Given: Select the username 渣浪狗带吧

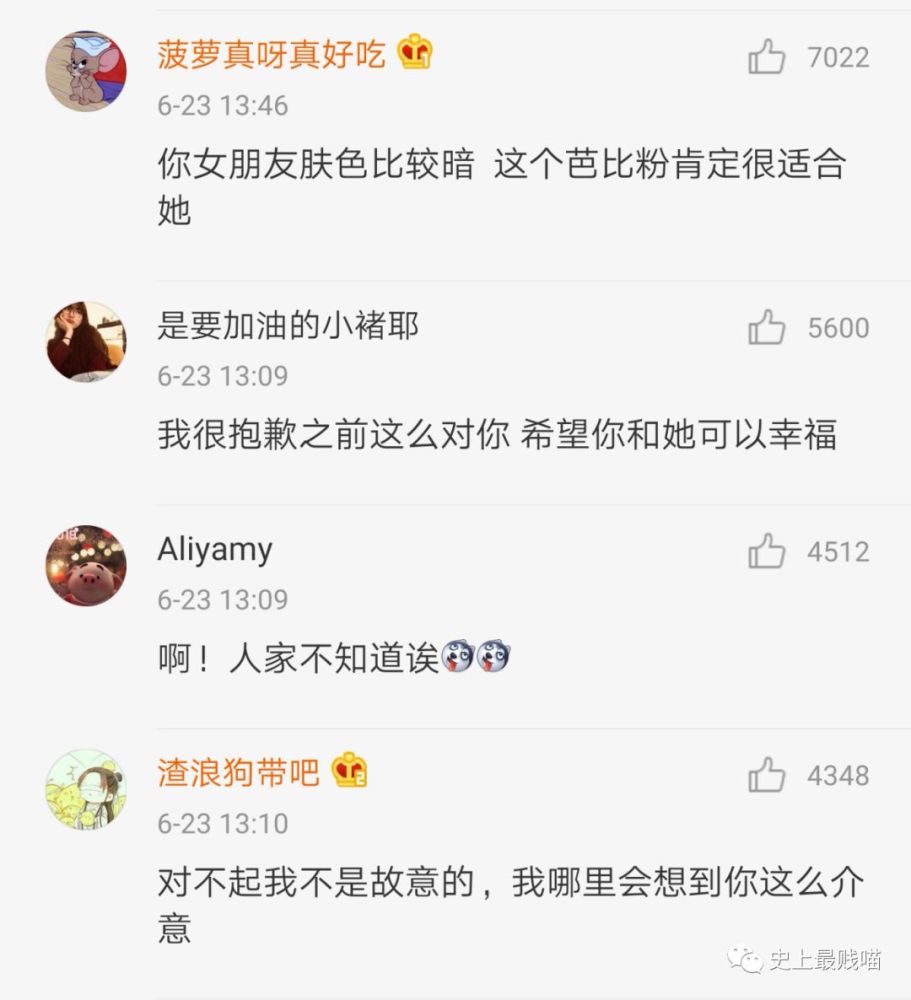Looking at the screenshot, I should pyautogui.click(x=238, y=772).
